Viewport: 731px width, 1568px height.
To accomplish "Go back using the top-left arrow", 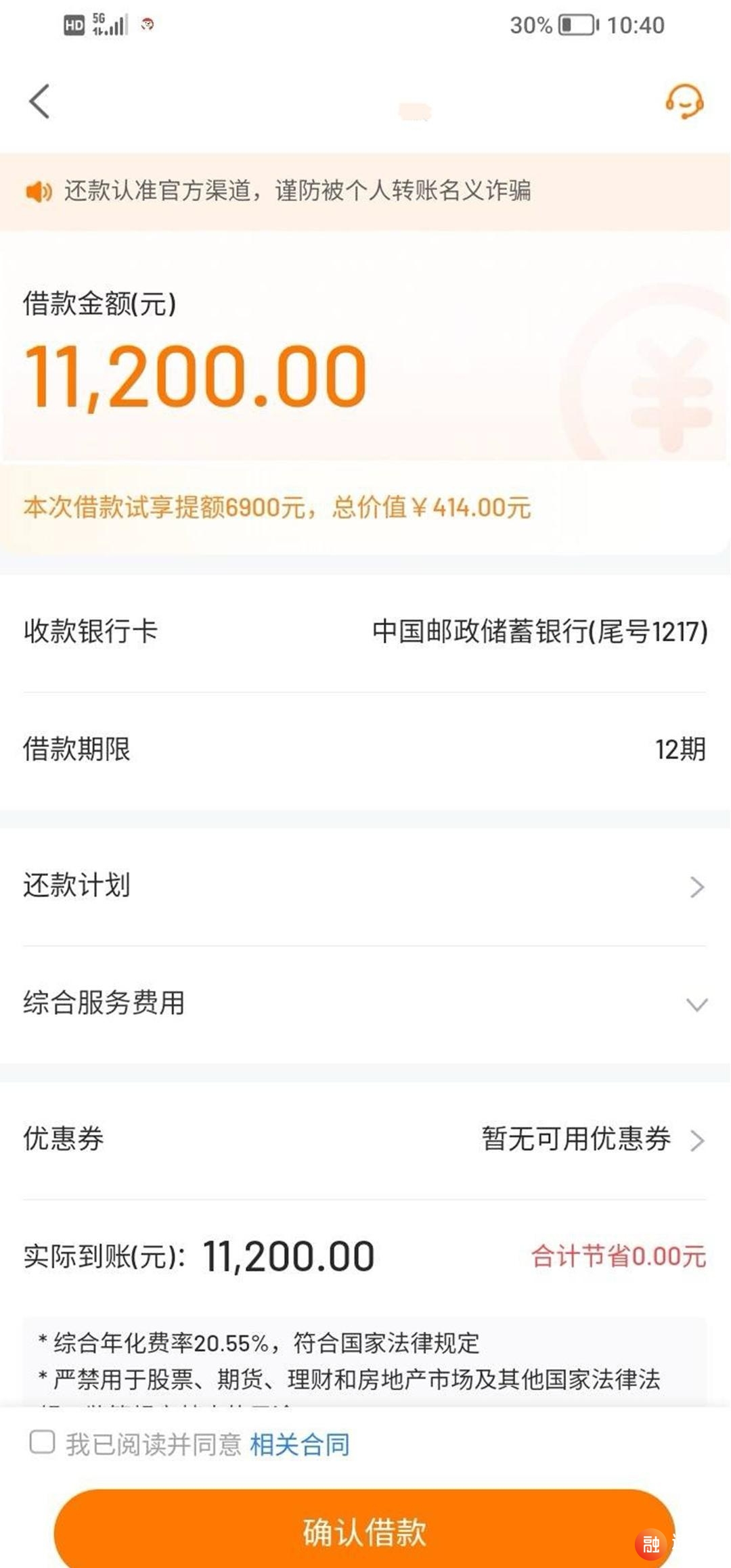I will (x=39, y=101).
